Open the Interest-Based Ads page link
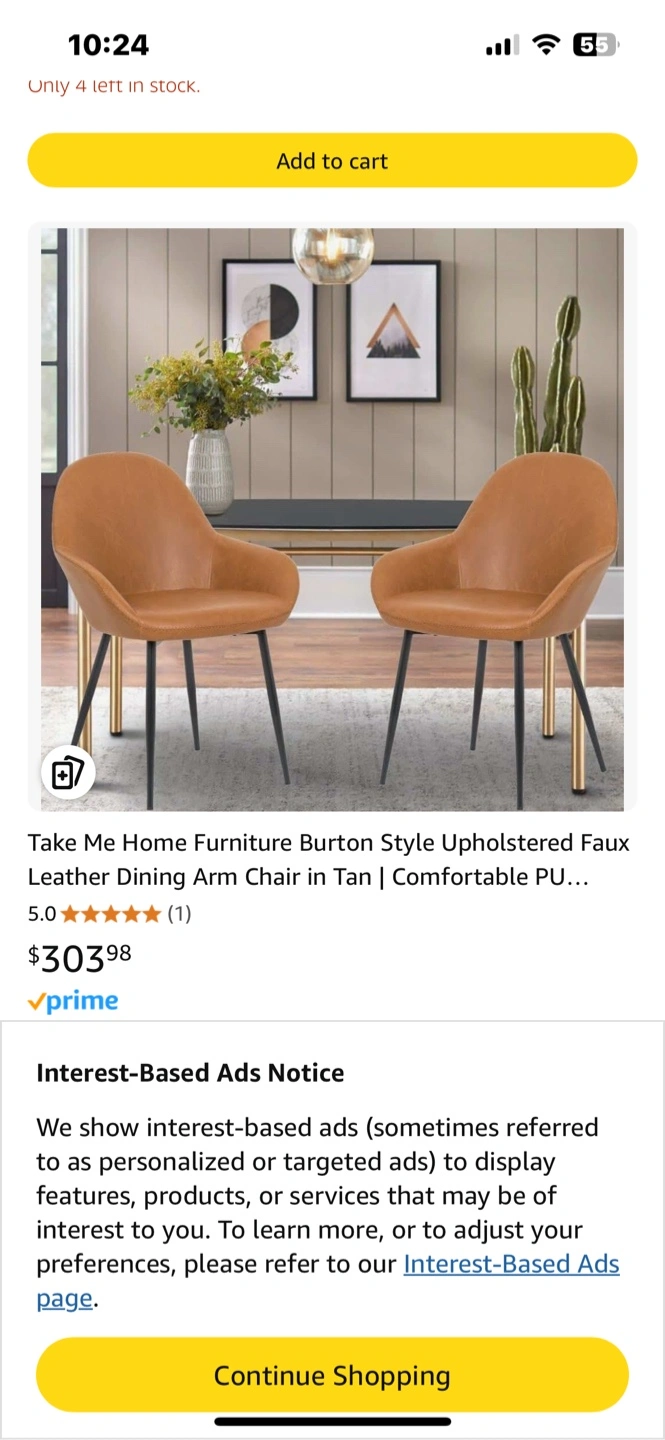 [x=328, y=1281]
